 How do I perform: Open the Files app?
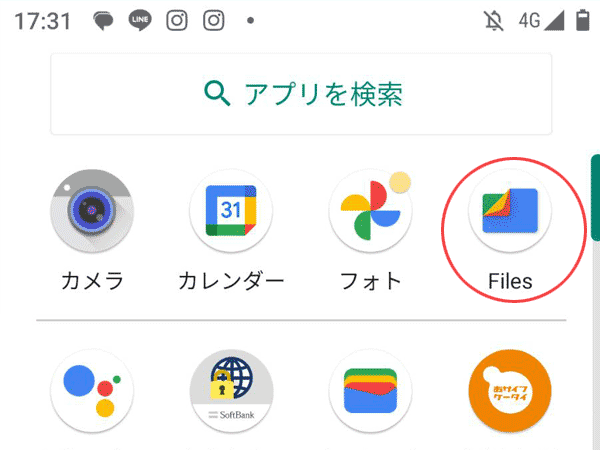click(510, 211)
